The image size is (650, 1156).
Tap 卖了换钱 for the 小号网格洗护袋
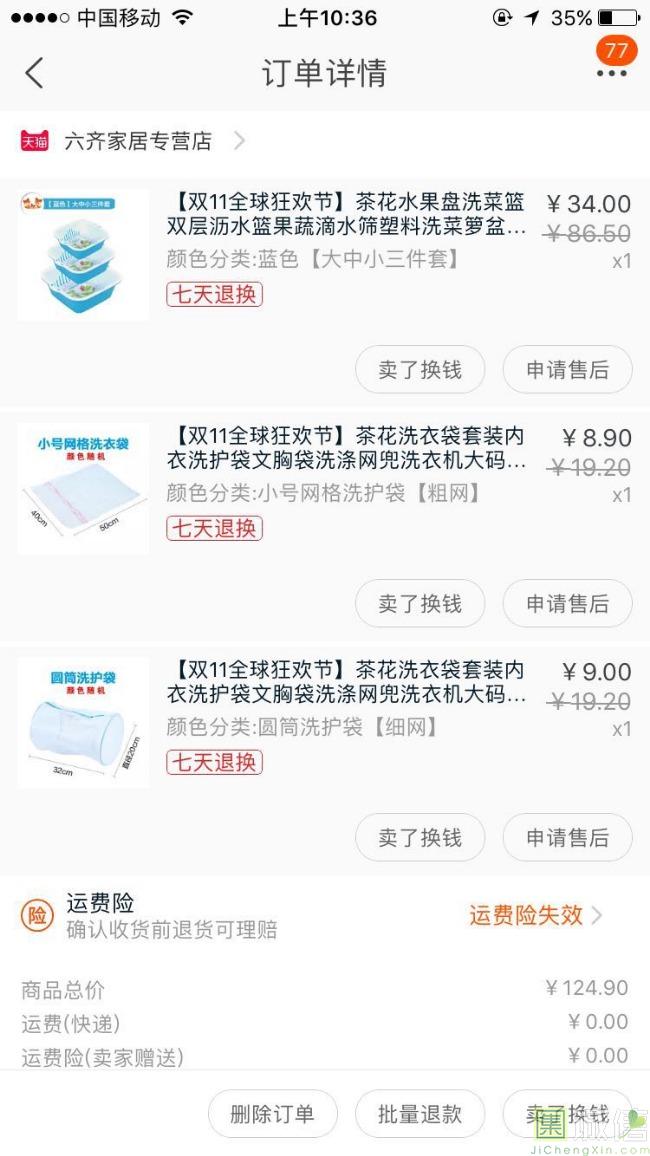pyautogui.click(x=420, y=604)
